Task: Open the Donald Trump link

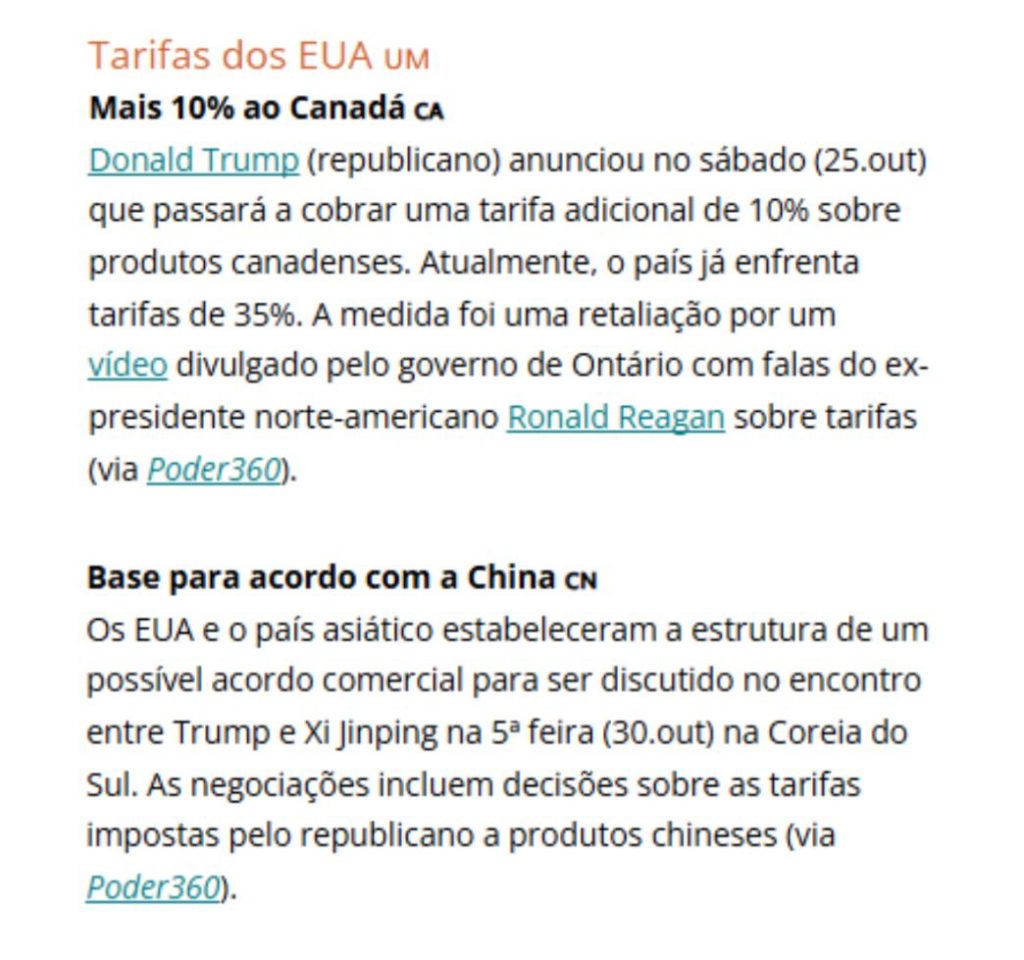Action: coord(193,160)
